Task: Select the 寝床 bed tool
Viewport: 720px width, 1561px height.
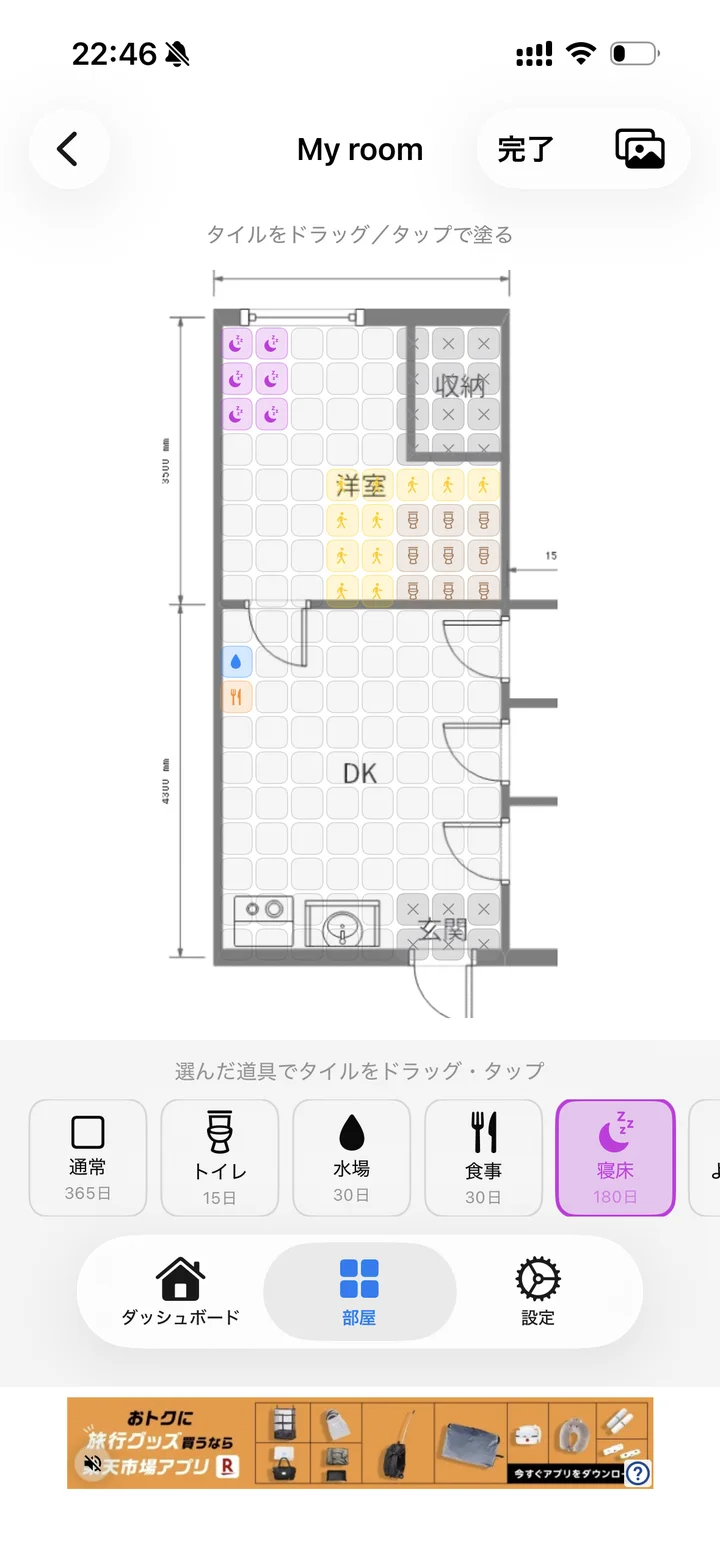Action: 616,1158
